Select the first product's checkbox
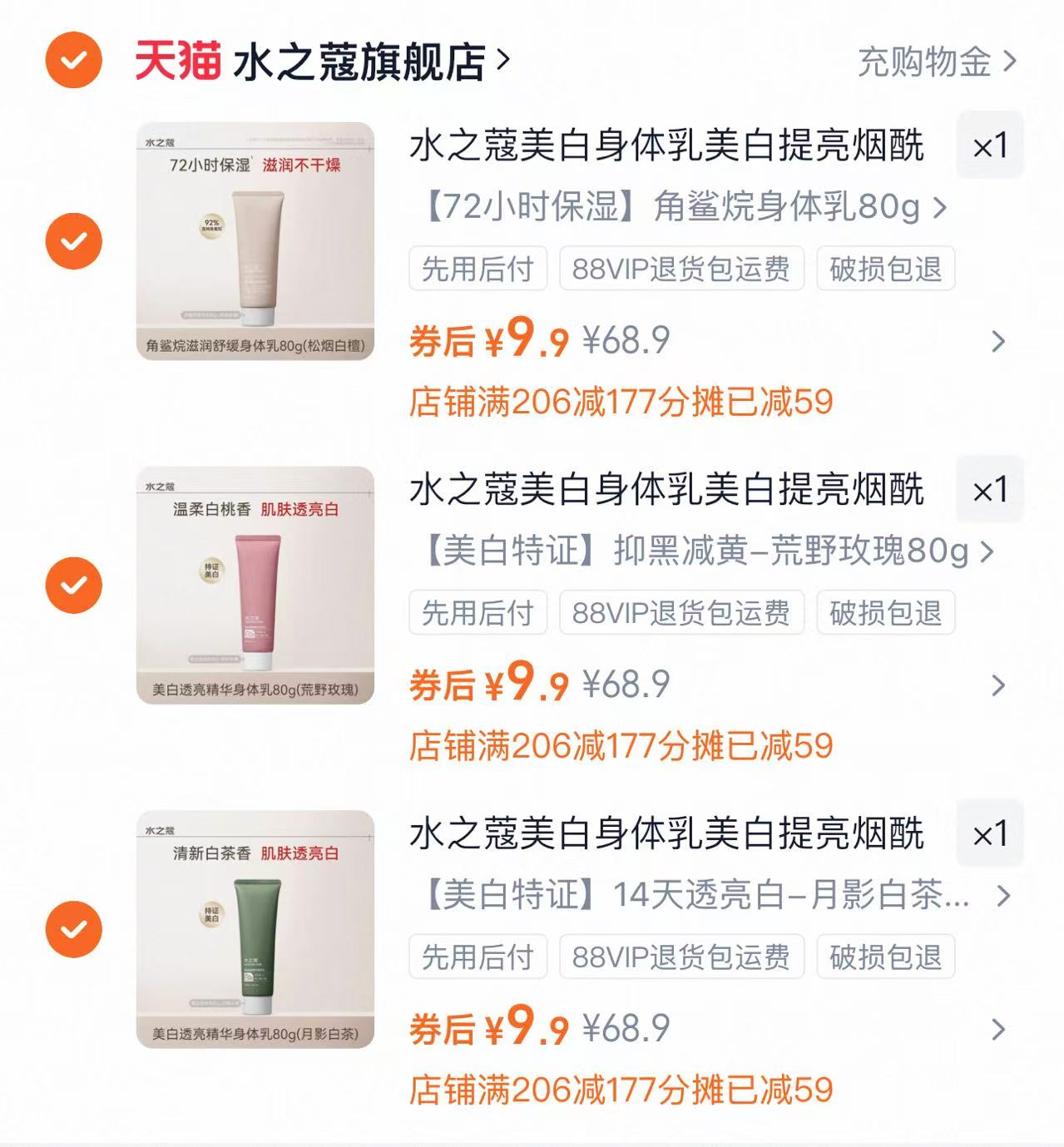The width and height of the screenshot is (1064, 1147). point(77,241)
